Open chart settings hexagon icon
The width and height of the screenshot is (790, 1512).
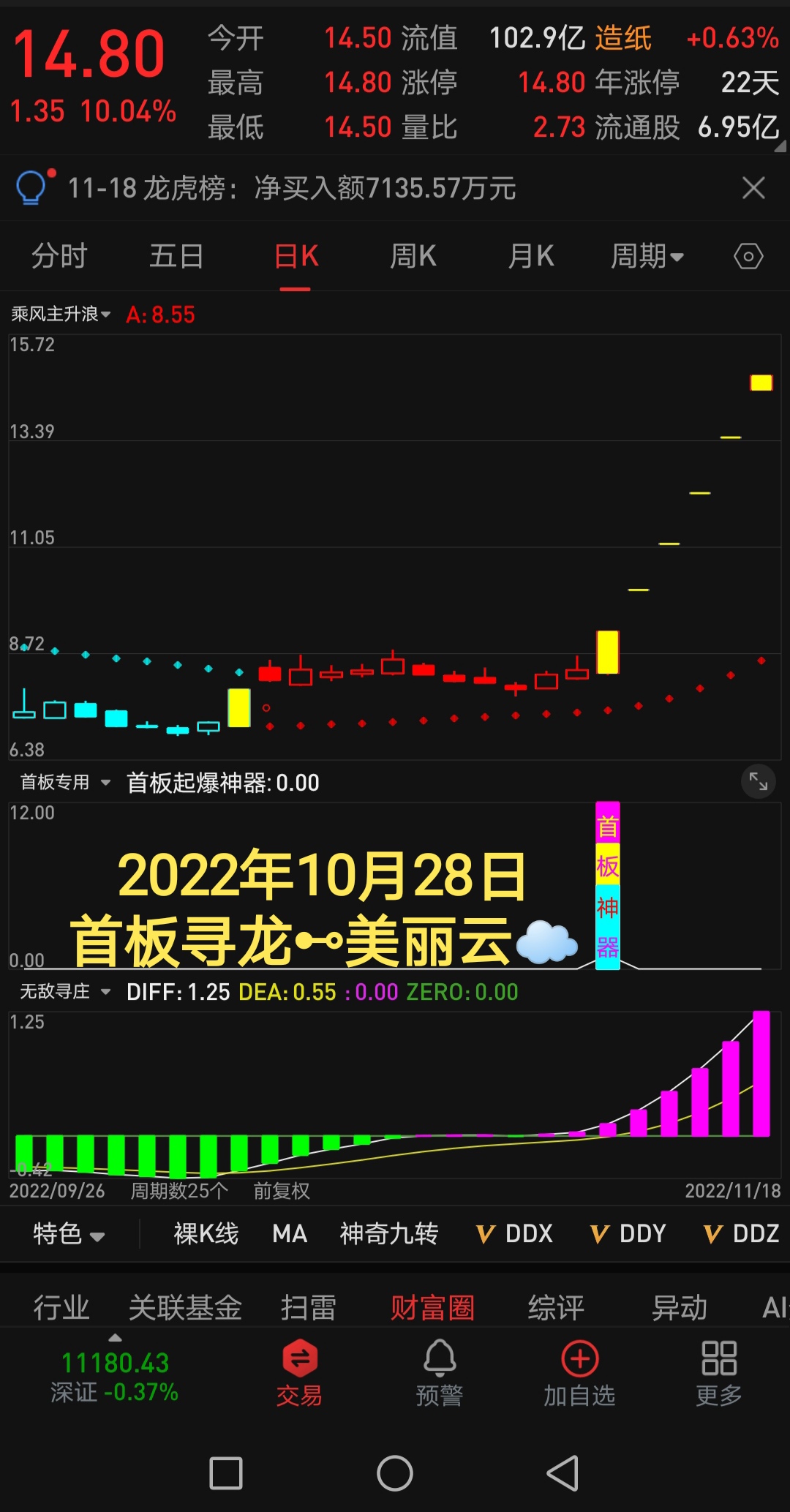click(748, 257)
